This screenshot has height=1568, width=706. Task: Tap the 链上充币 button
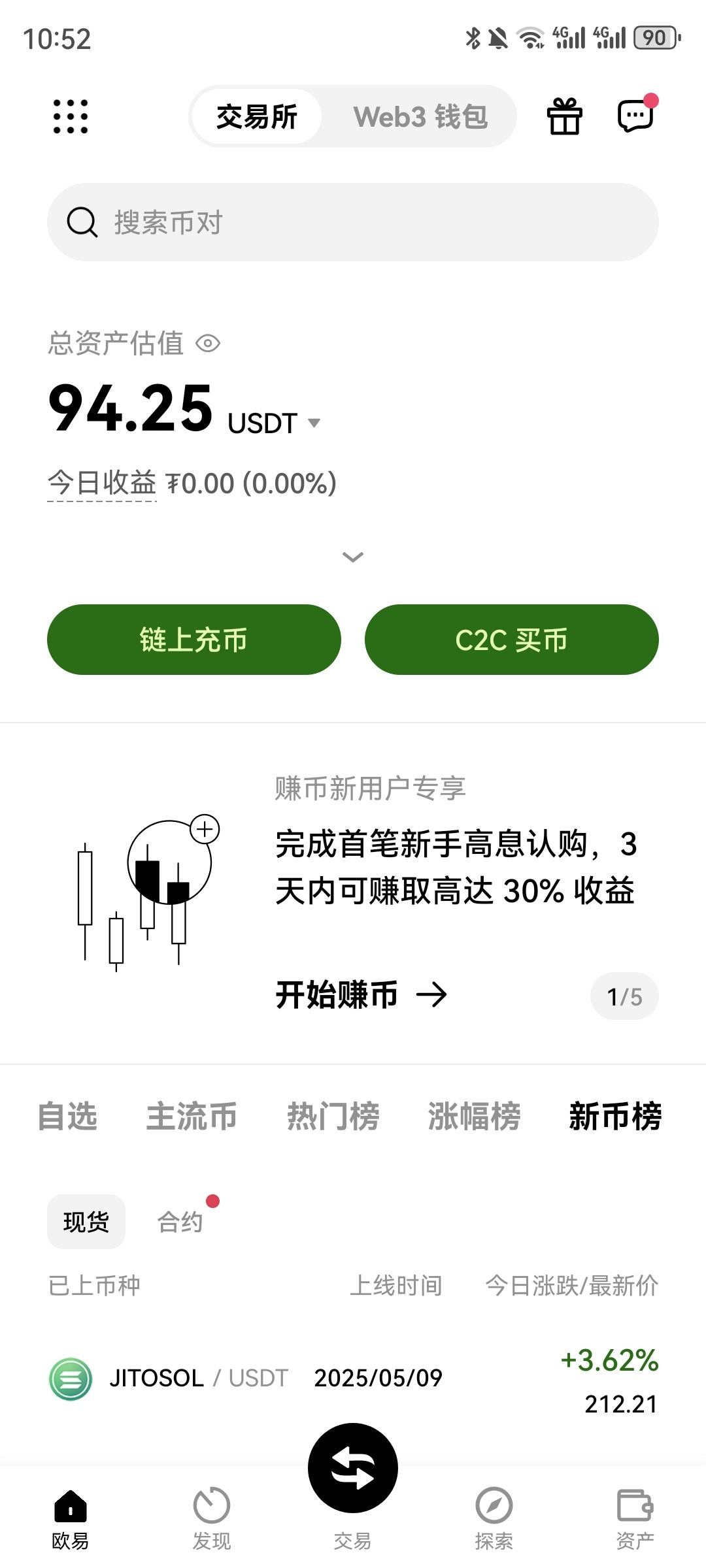pyautogui.click(x=194, y=640)
